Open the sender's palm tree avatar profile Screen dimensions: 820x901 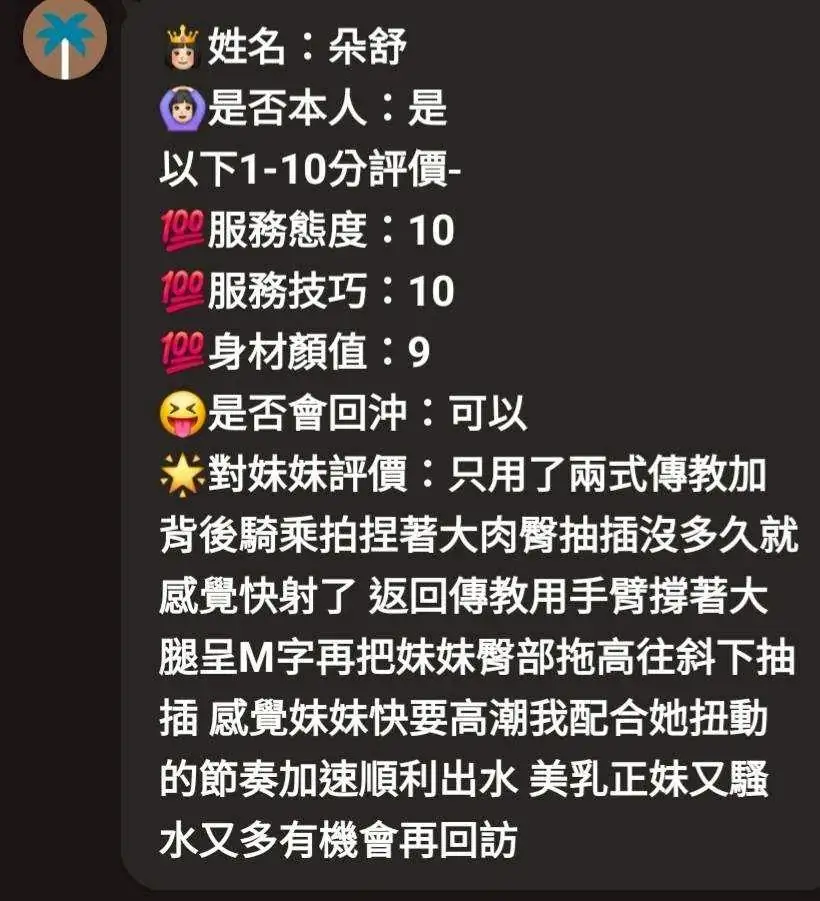point(64,39)
